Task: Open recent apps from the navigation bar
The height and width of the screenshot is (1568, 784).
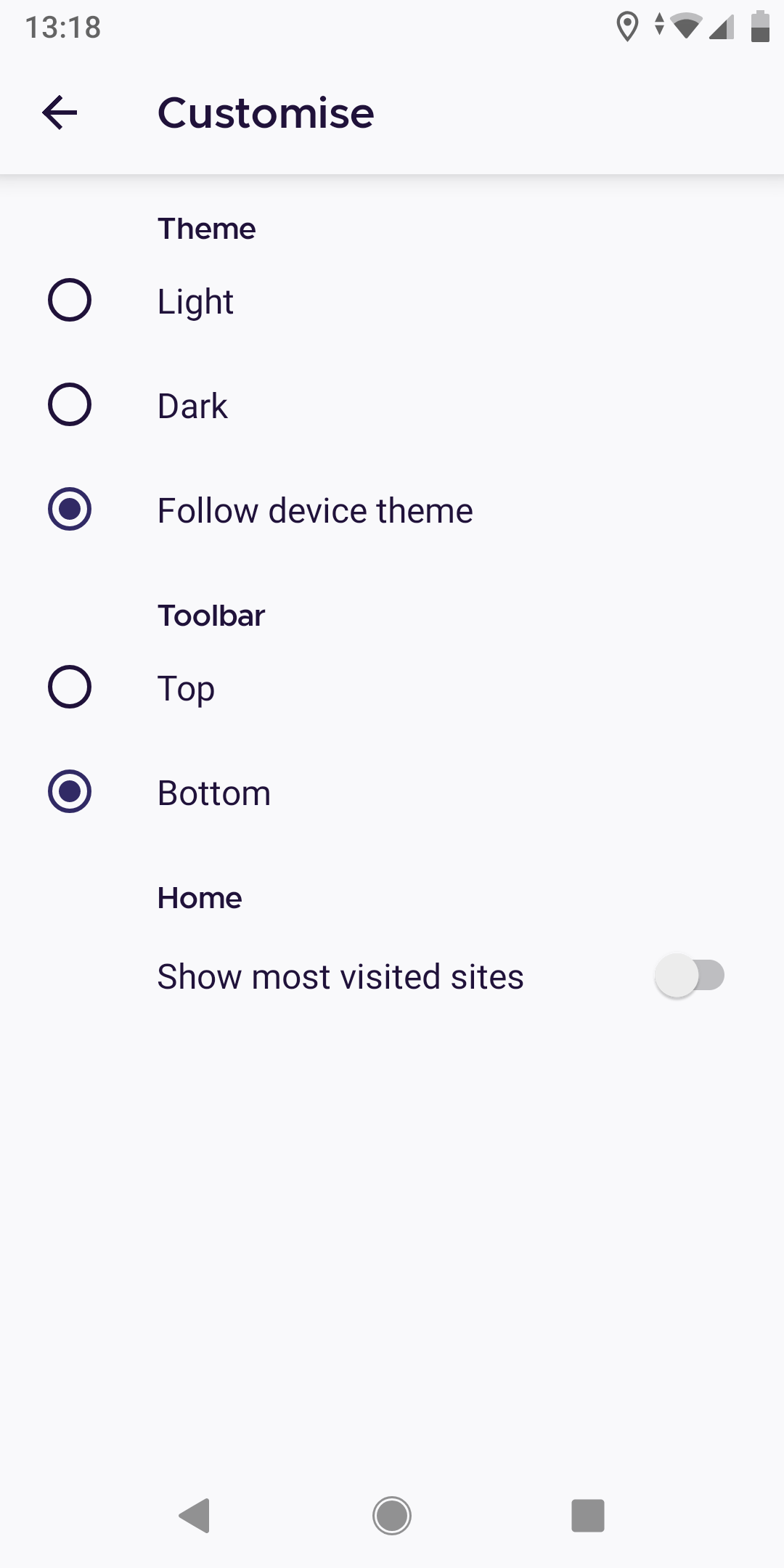Action: [588, 1516]
